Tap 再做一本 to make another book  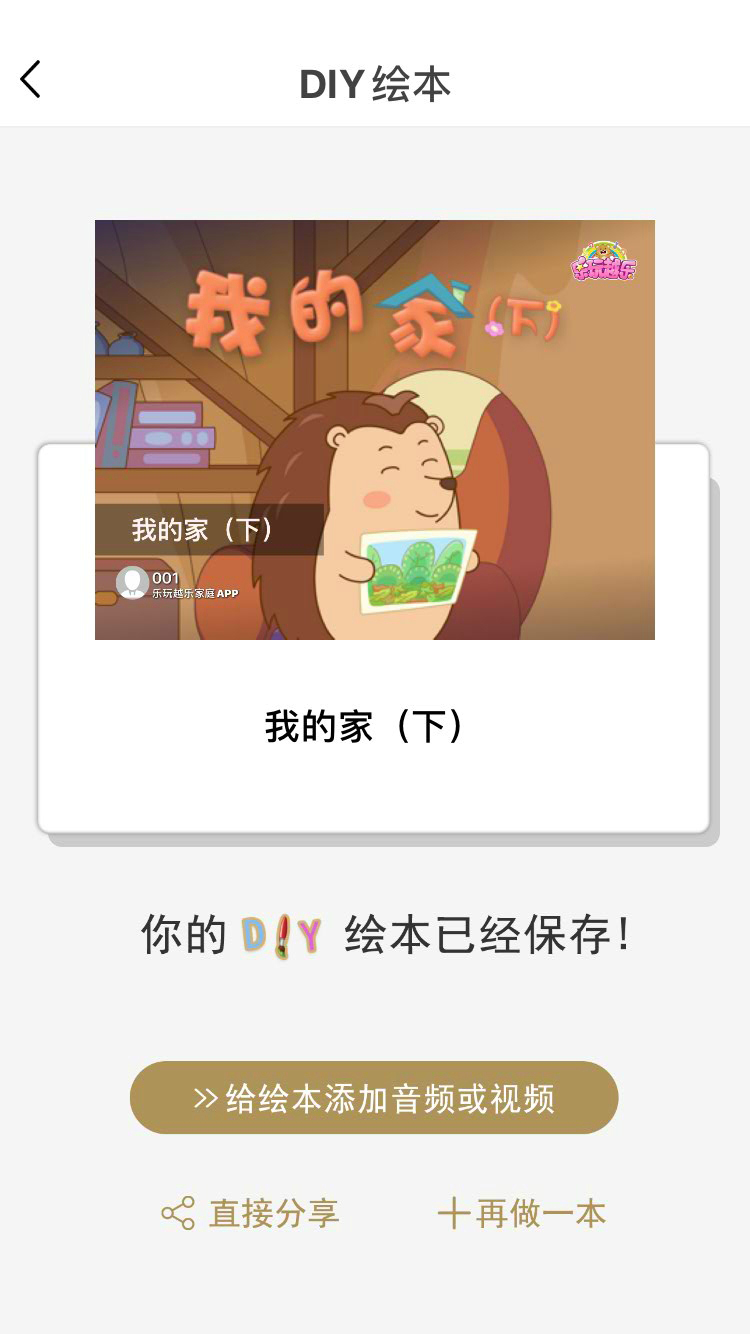[x=522, y=1214]
